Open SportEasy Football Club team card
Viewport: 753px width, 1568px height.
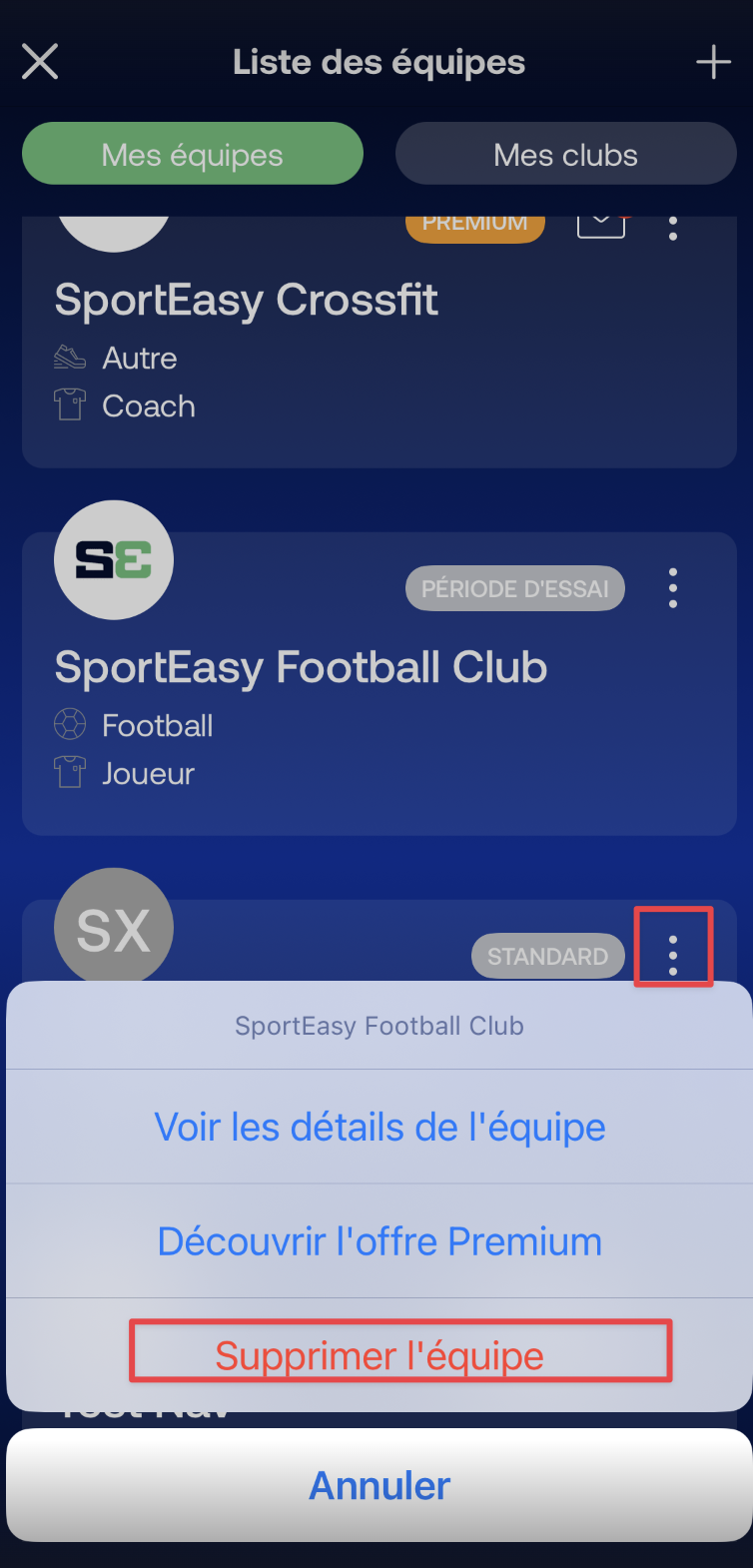pyautogui.click(x=379, y=684)
